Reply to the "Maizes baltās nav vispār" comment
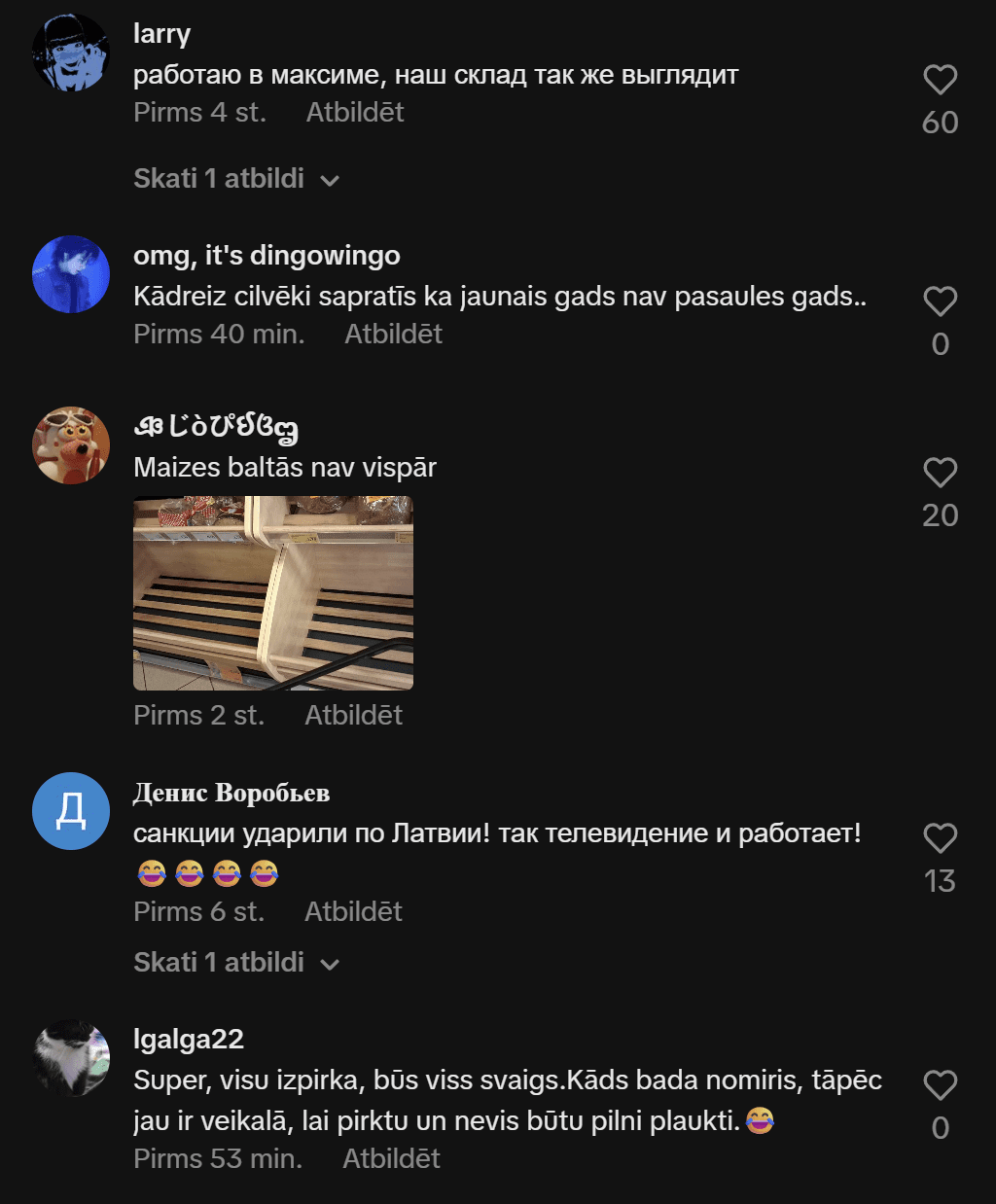Viewport: 996px width, 1204px height. click(353, 716)
